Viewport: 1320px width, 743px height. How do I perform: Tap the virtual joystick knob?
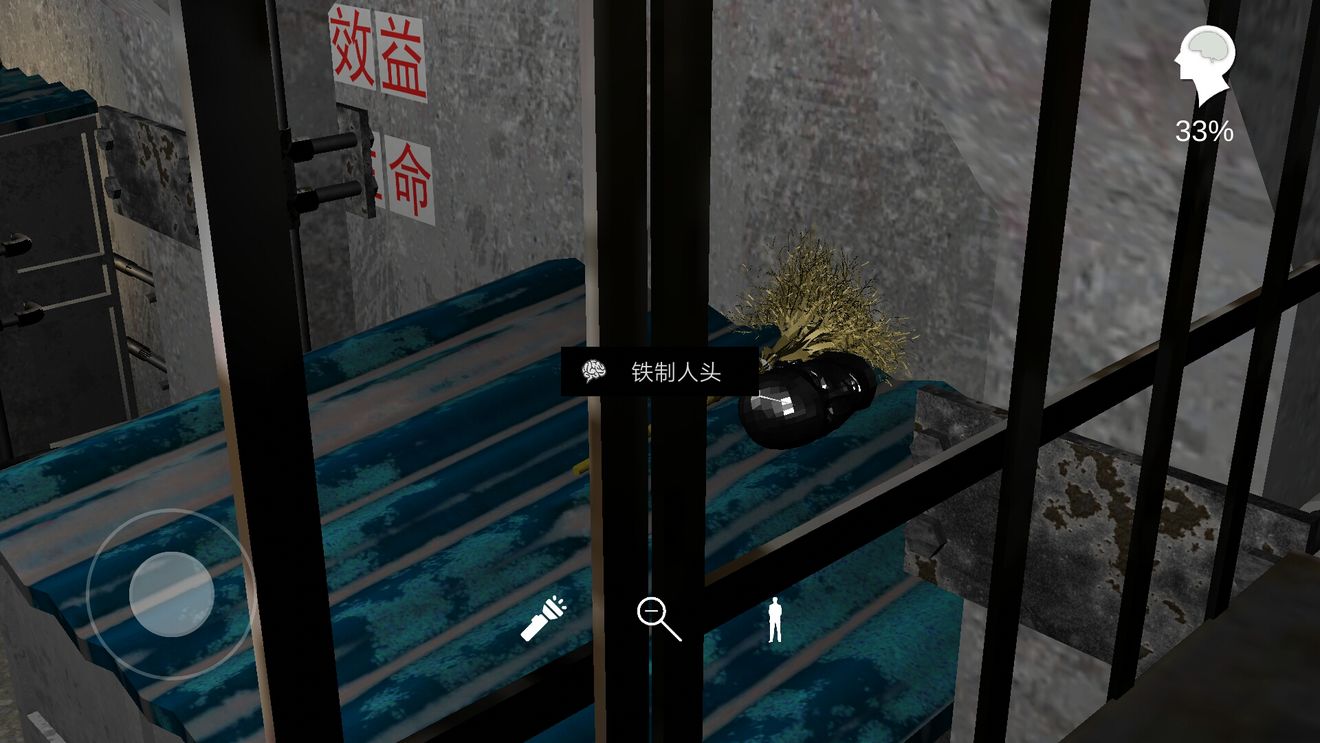171,594
